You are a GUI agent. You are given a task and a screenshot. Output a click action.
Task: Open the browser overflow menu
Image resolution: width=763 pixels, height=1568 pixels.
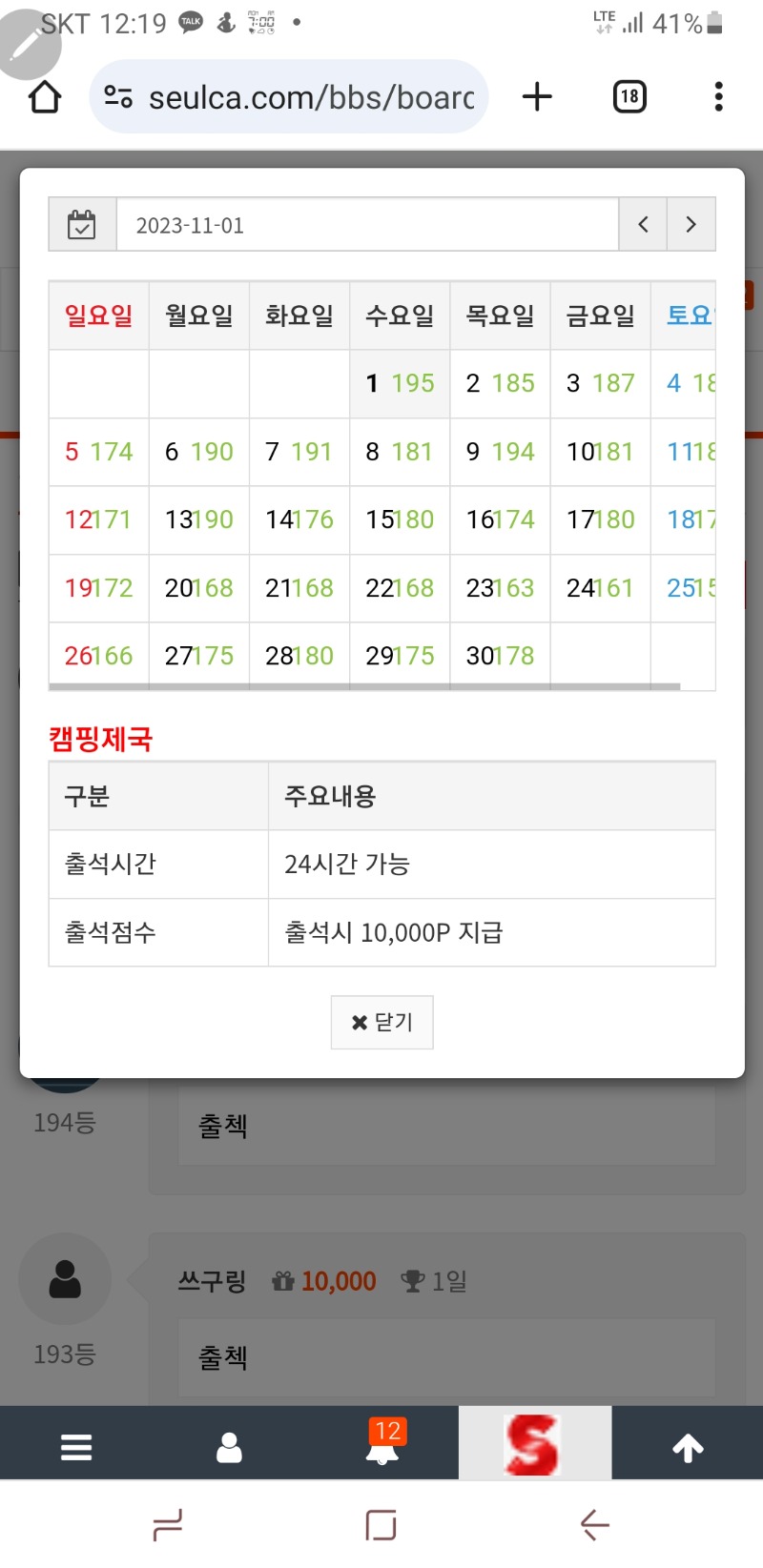718,96
